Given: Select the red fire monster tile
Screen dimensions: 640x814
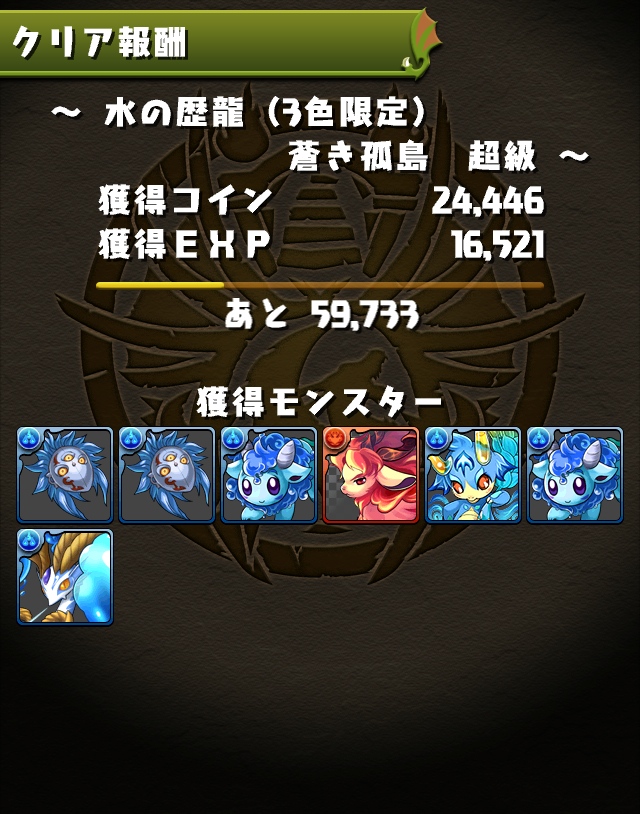Looking at the screenshot, I should click(x=371, y=475).
